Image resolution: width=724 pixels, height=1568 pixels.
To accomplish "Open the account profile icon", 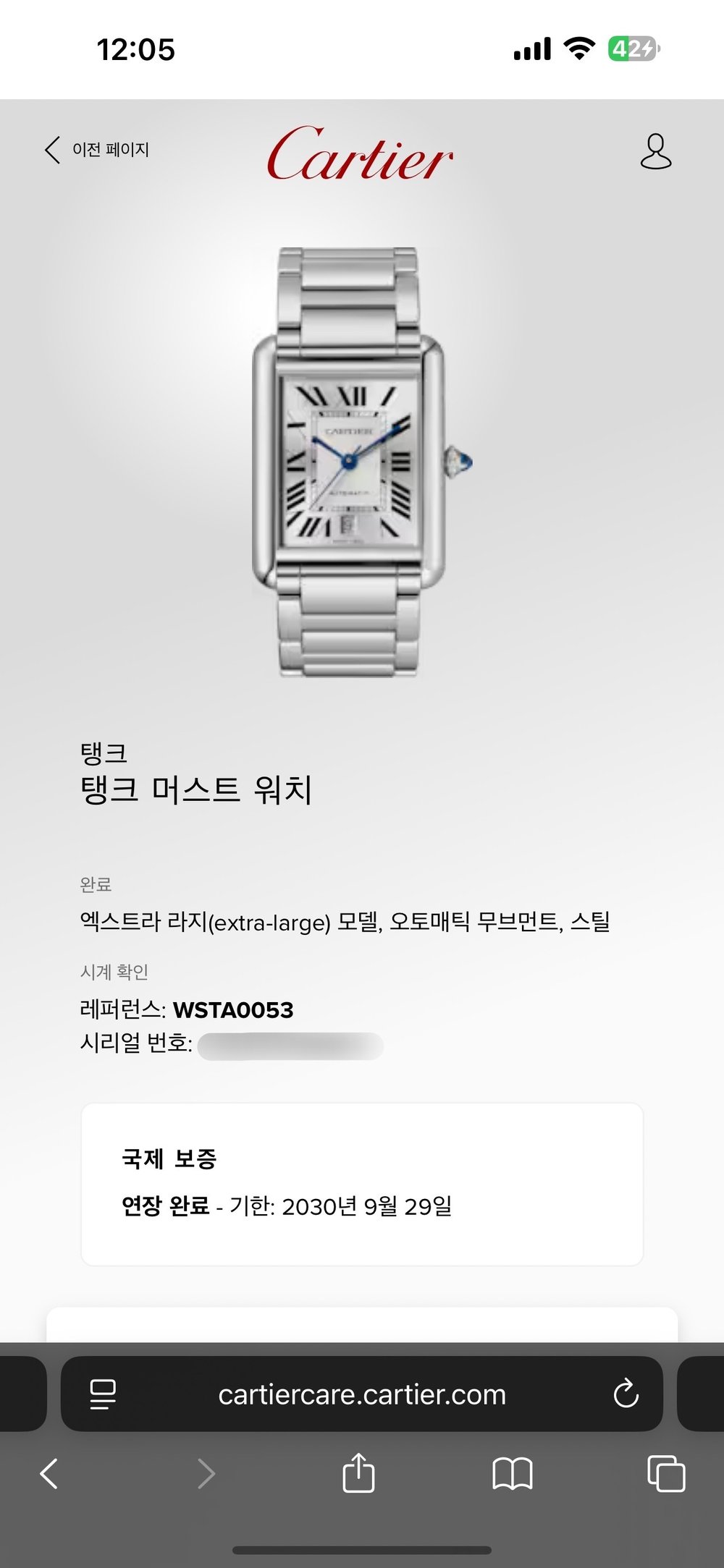I will (x=656, y=151).
